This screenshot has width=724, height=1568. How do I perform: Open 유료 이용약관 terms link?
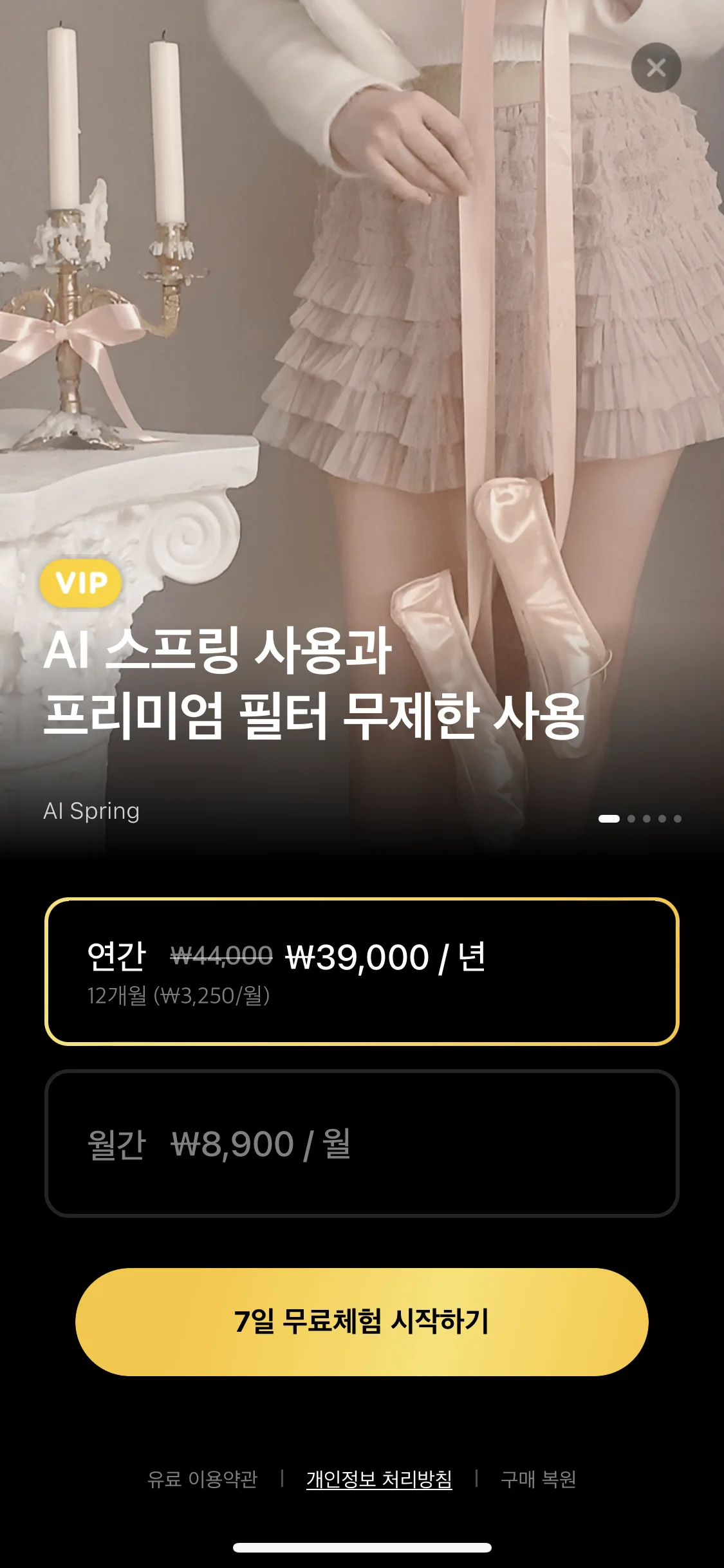[x=202, y=1479]
